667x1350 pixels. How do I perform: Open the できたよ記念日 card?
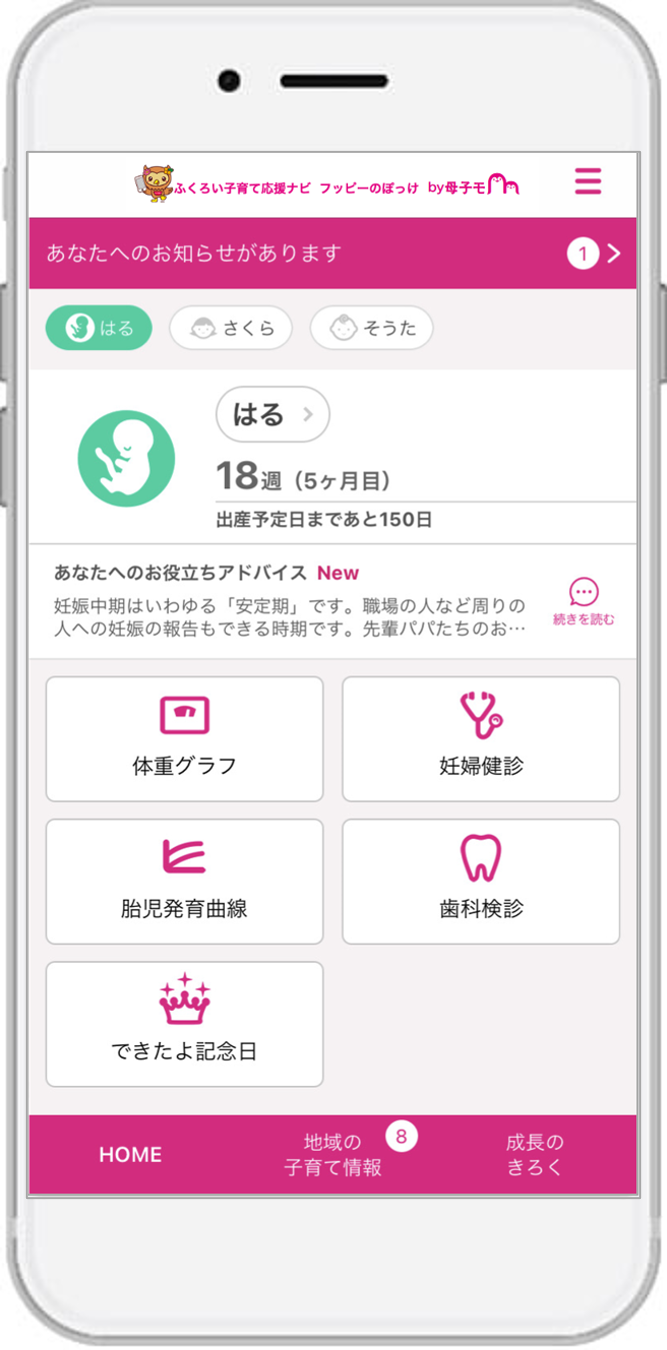pyautogui.click(x=185, y=1024)
